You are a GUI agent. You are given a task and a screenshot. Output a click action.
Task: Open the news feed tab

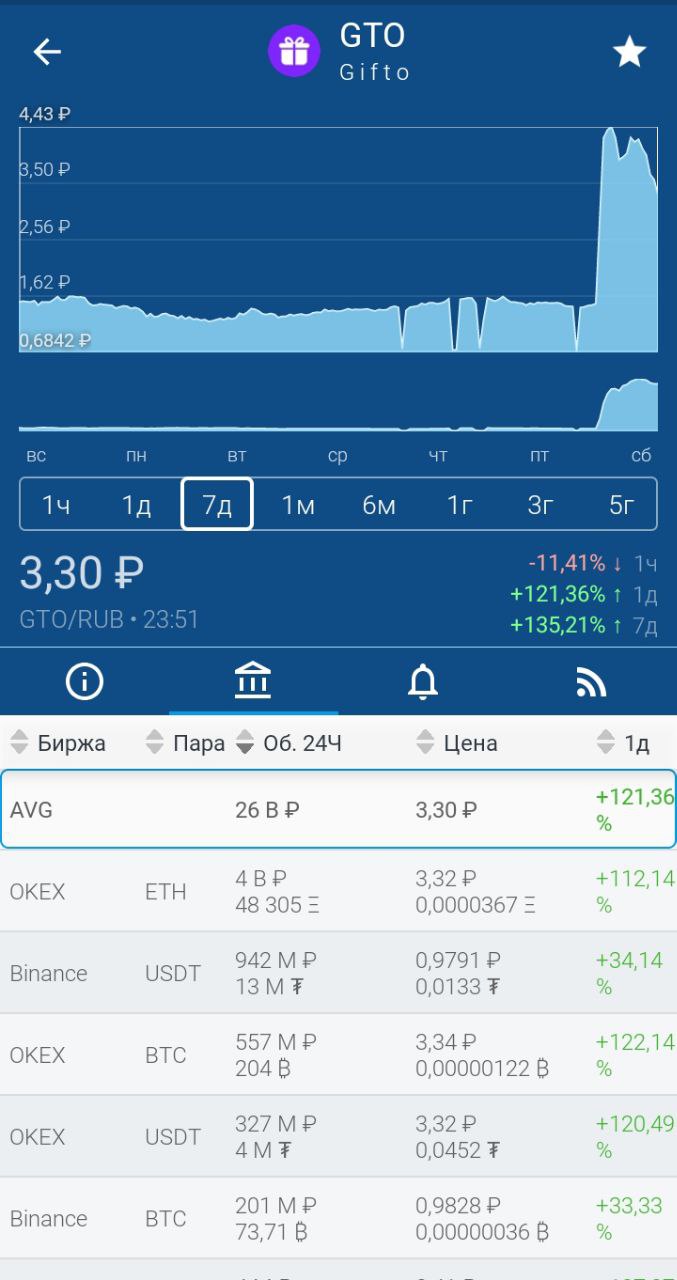(592, 682)
